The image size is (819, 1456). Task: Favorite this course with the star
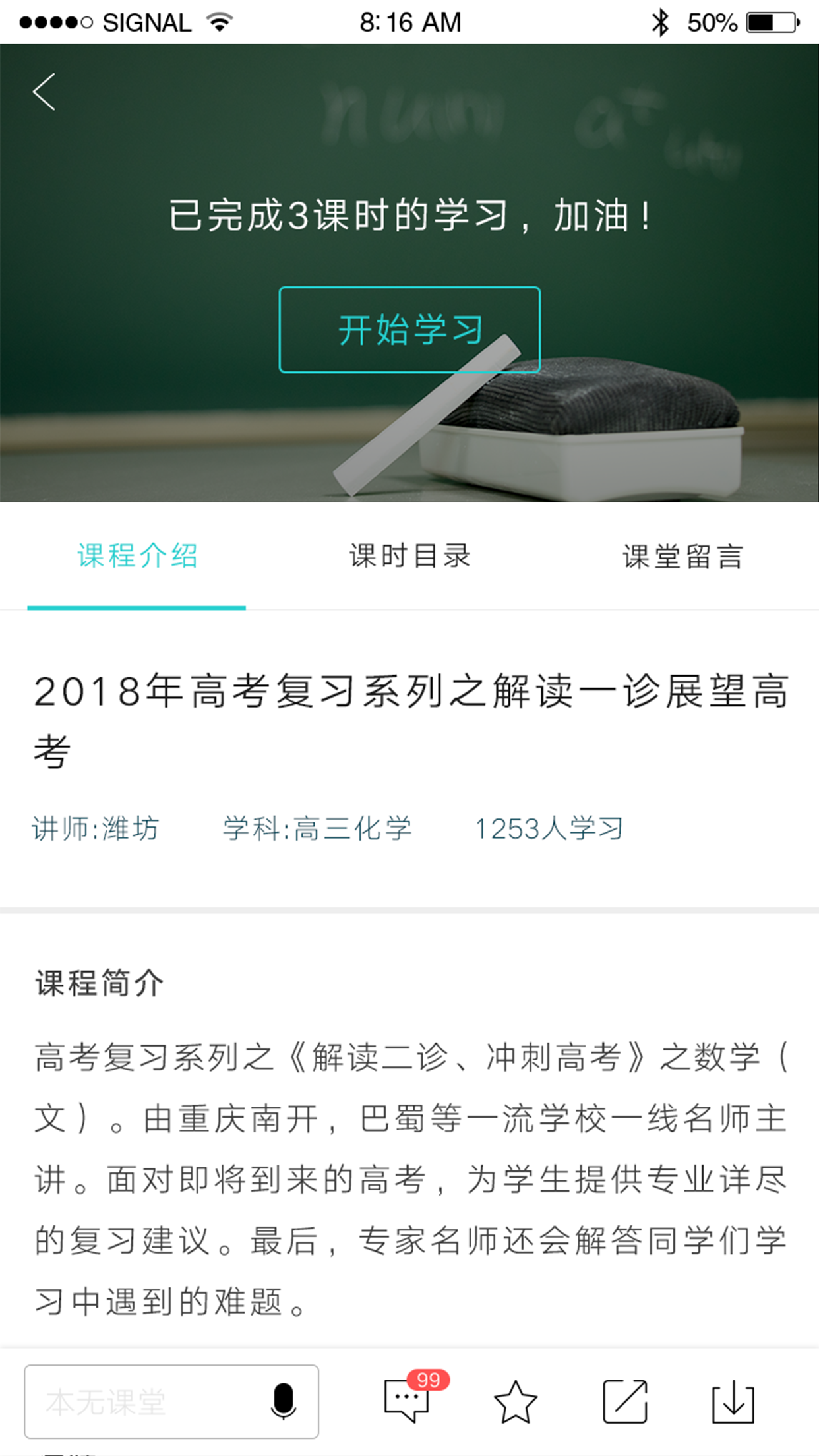515,1401
